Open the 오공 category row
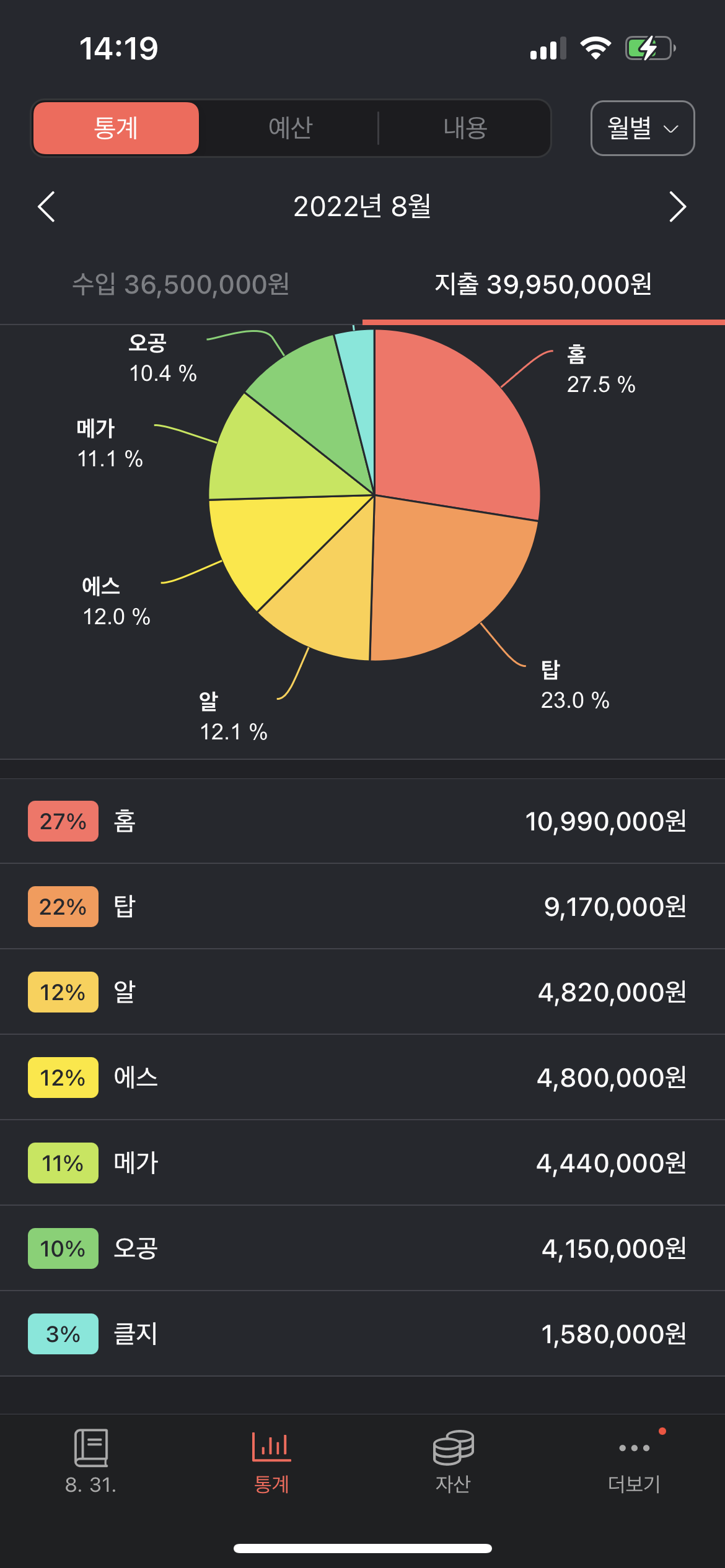The width and height of the screenshot is (725, 1568). [x=362, y=1248]
